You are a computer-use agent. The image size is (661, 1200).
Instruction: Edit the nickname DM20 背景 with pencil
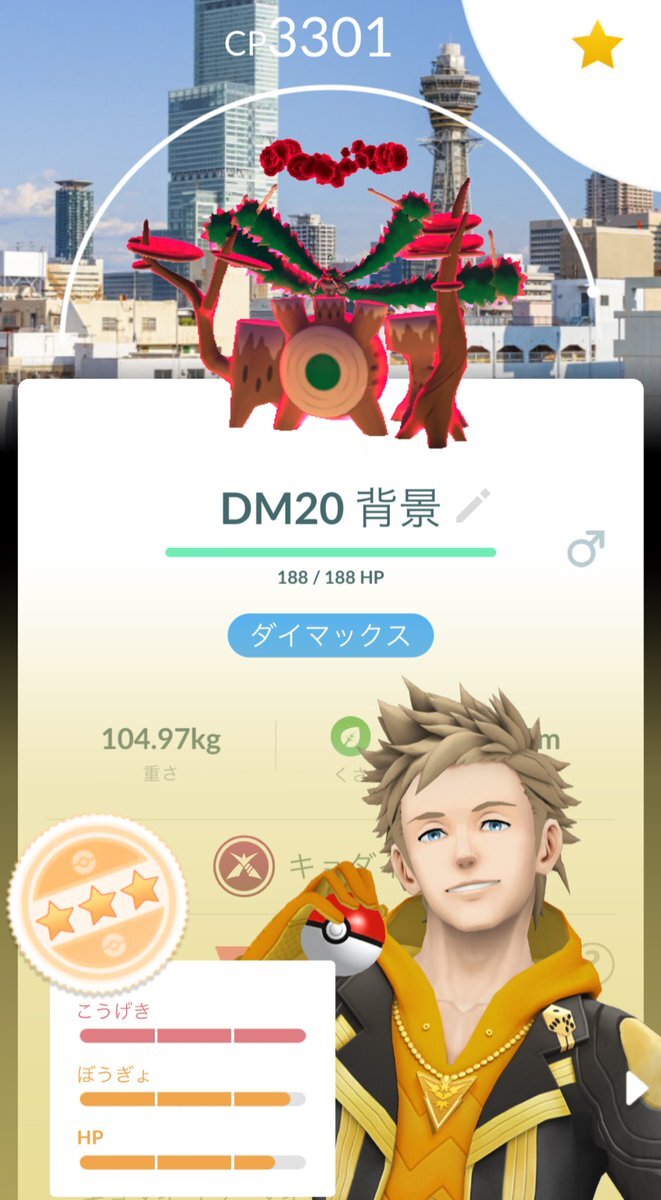[469, 509]
